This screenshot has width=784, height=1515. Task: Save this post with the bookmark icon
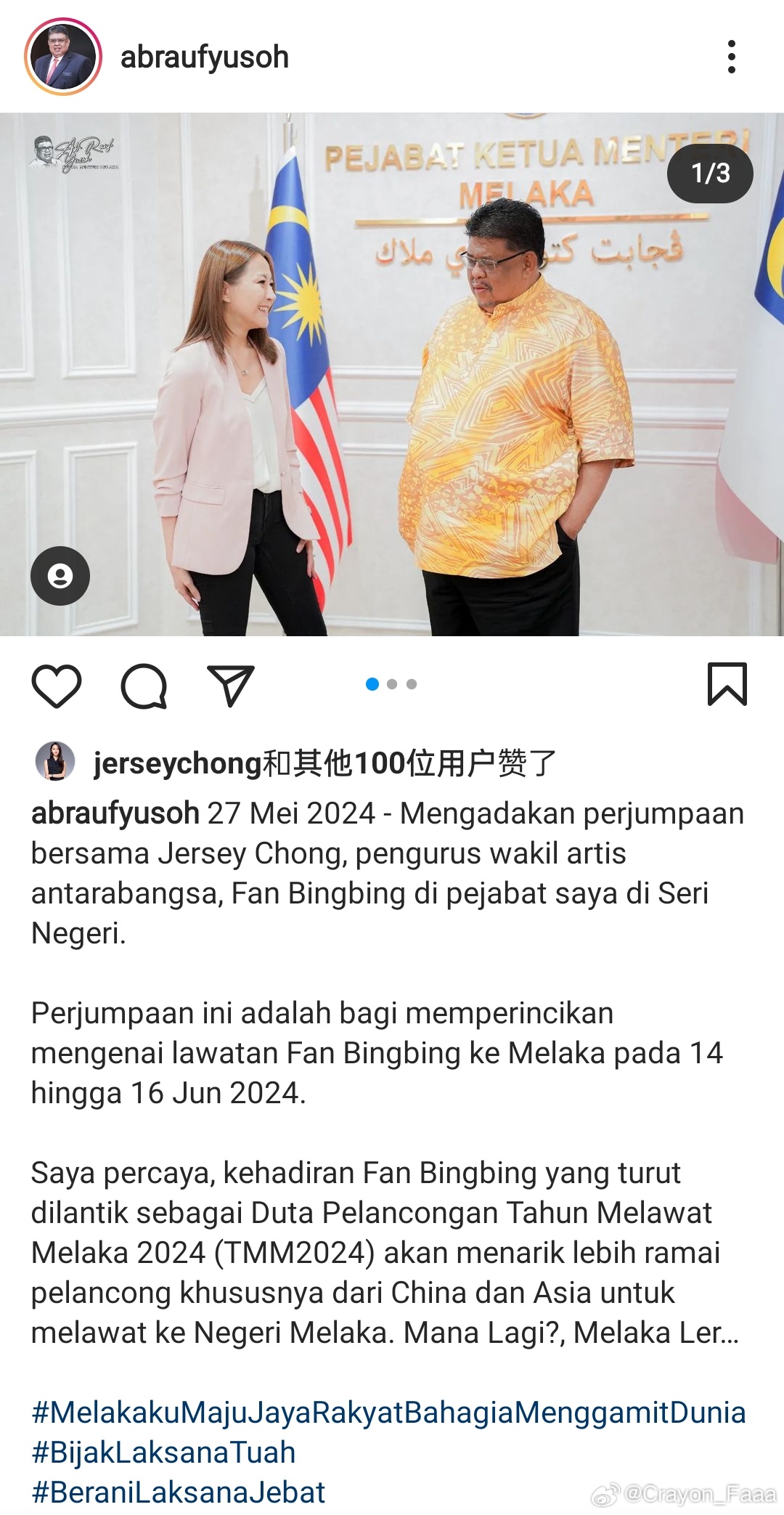click(727, 683)
